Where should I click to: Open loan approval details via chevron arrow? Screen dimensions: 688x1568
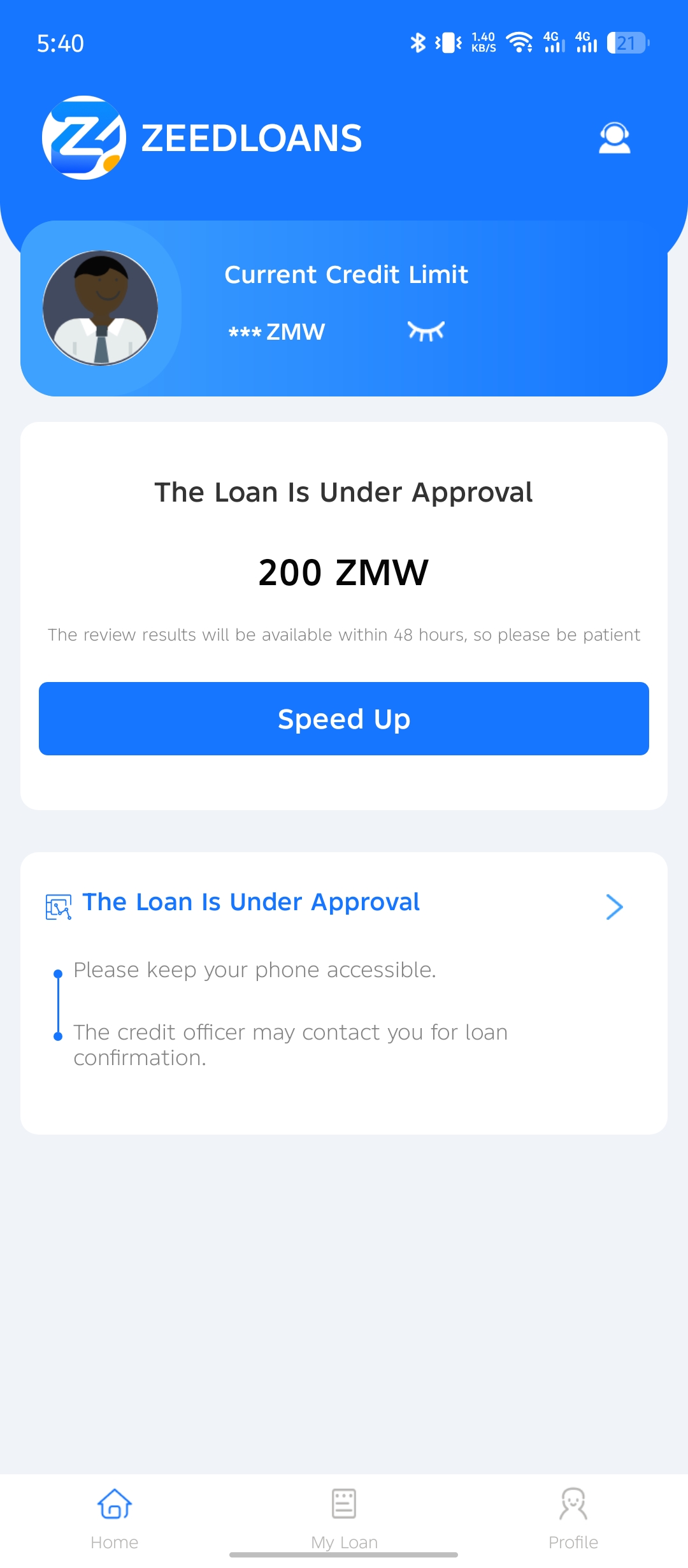click(614, 906)
